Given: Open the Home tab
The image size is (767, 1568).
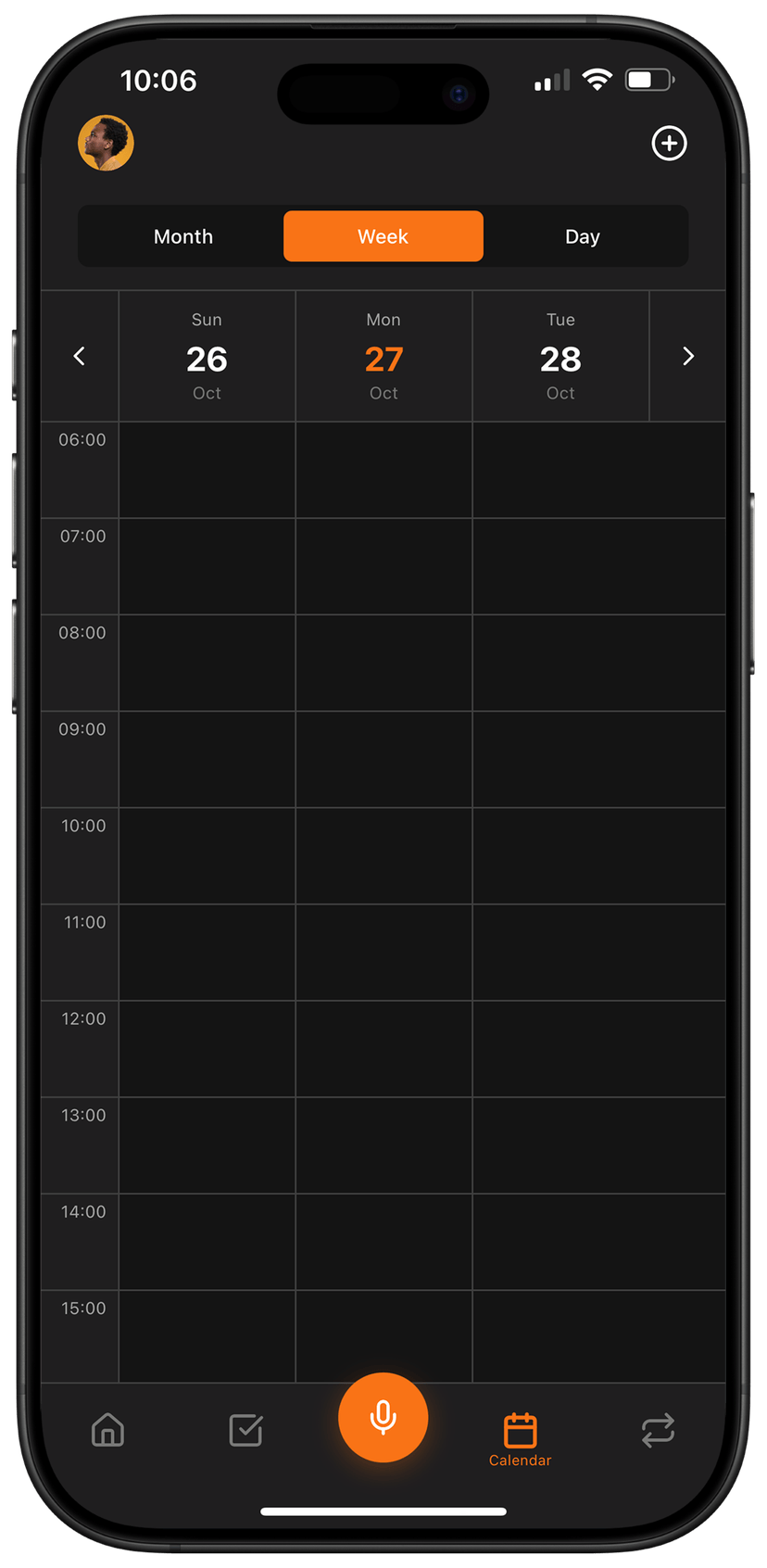Looking at the screenshot, I should click(x=108, y=1430).
